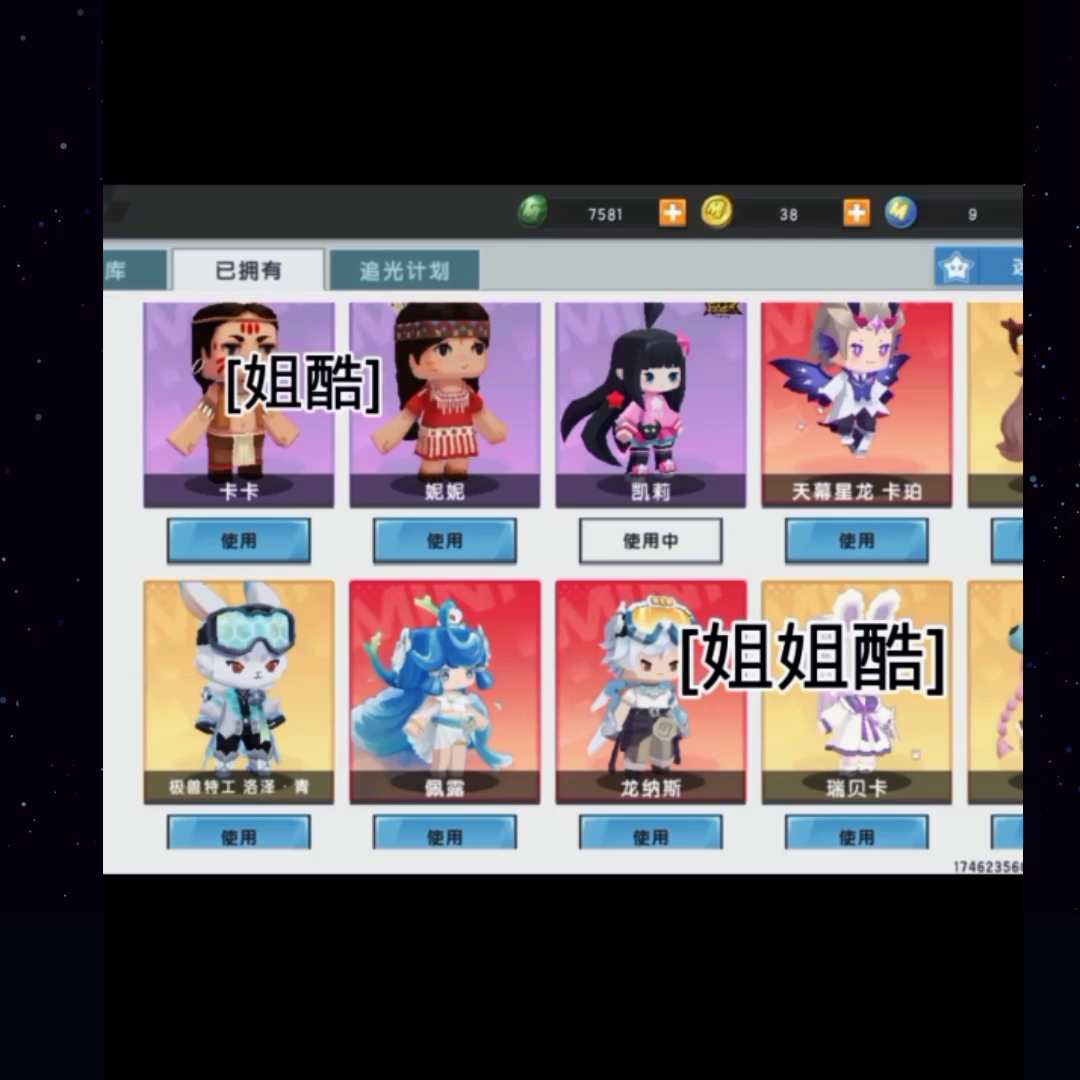The width and height of the screenshot is (1080, 1080).
Task: Use the 卡卡 skin
Action: pos(238,540)
